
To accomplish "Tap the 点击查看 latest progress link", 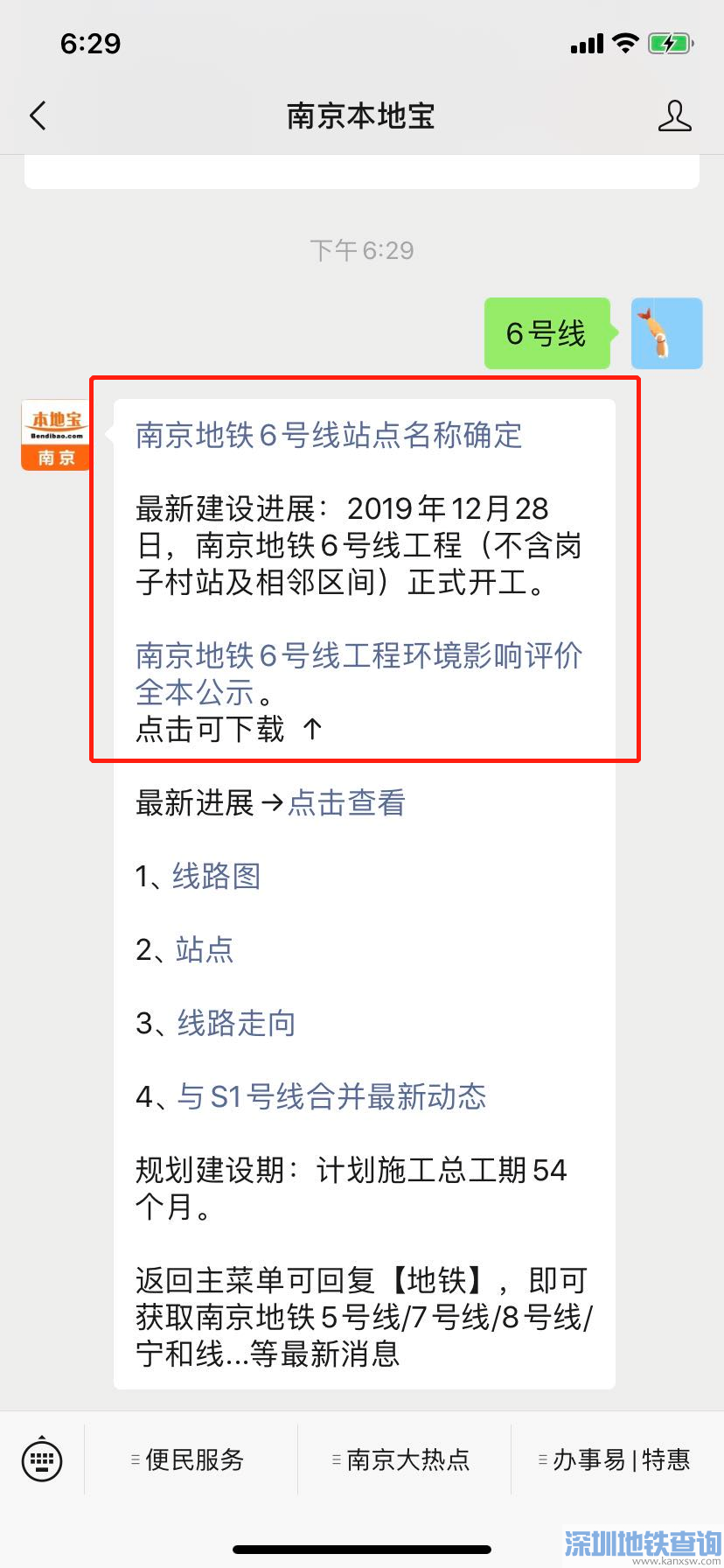I will [x=346, y=802].
